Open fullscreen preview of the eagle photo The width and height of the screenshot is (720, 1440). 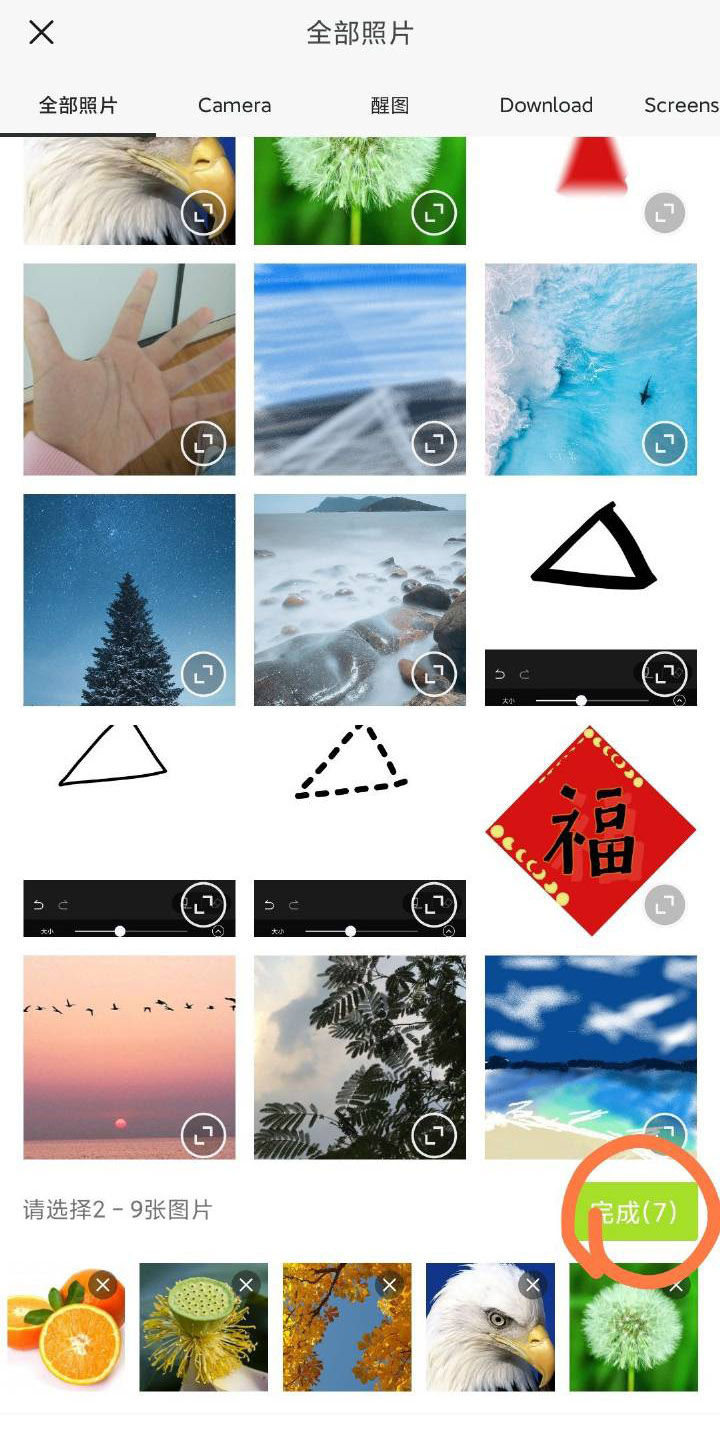(202, 212)
